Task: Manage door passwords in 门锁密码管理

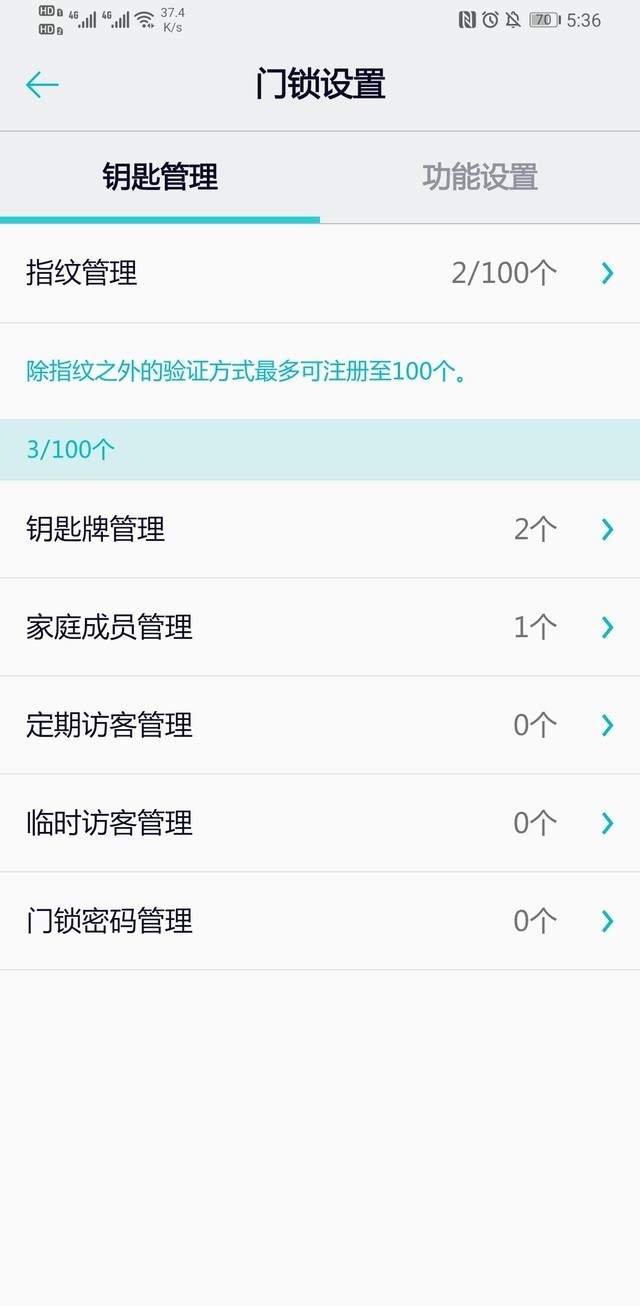Action: point(320,921)
